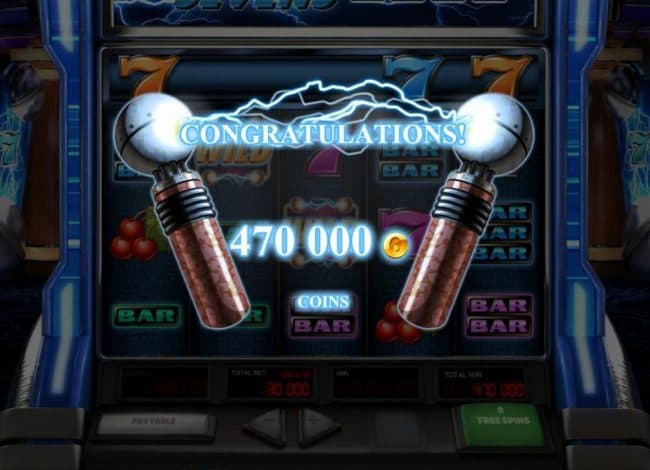Tap the green Free Spins button
Viewport: 650px width, 470px height.
pos(501,424)
